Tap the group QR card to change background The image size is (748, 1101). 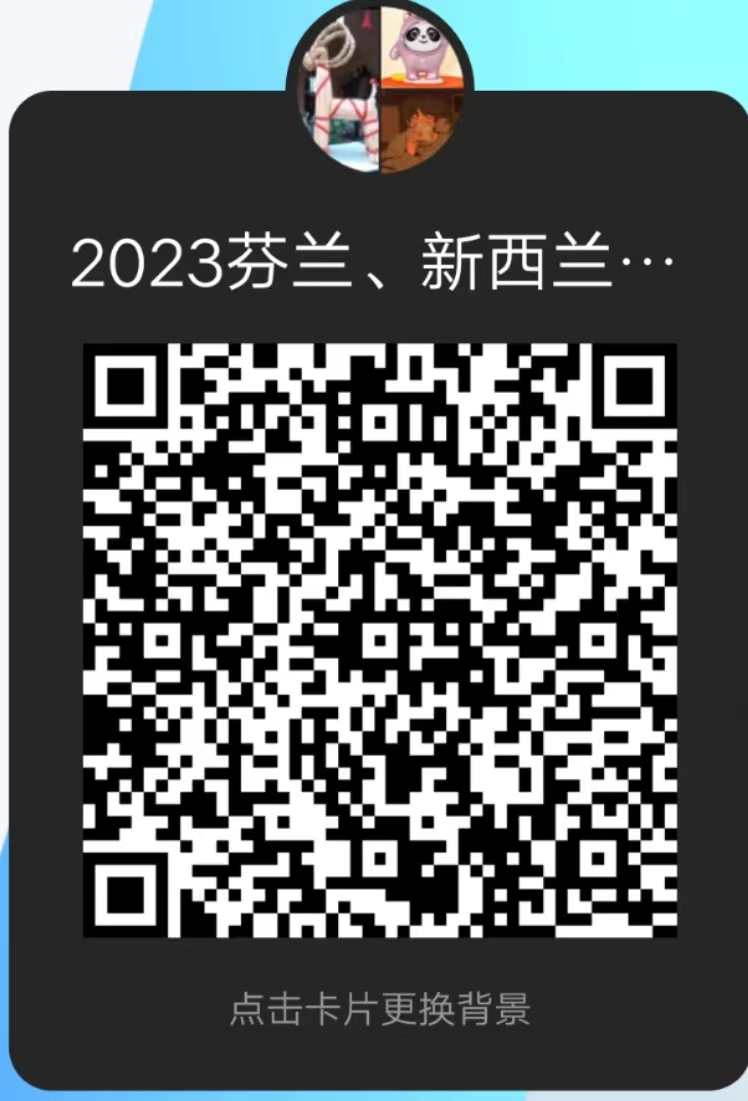coord(378,640)
